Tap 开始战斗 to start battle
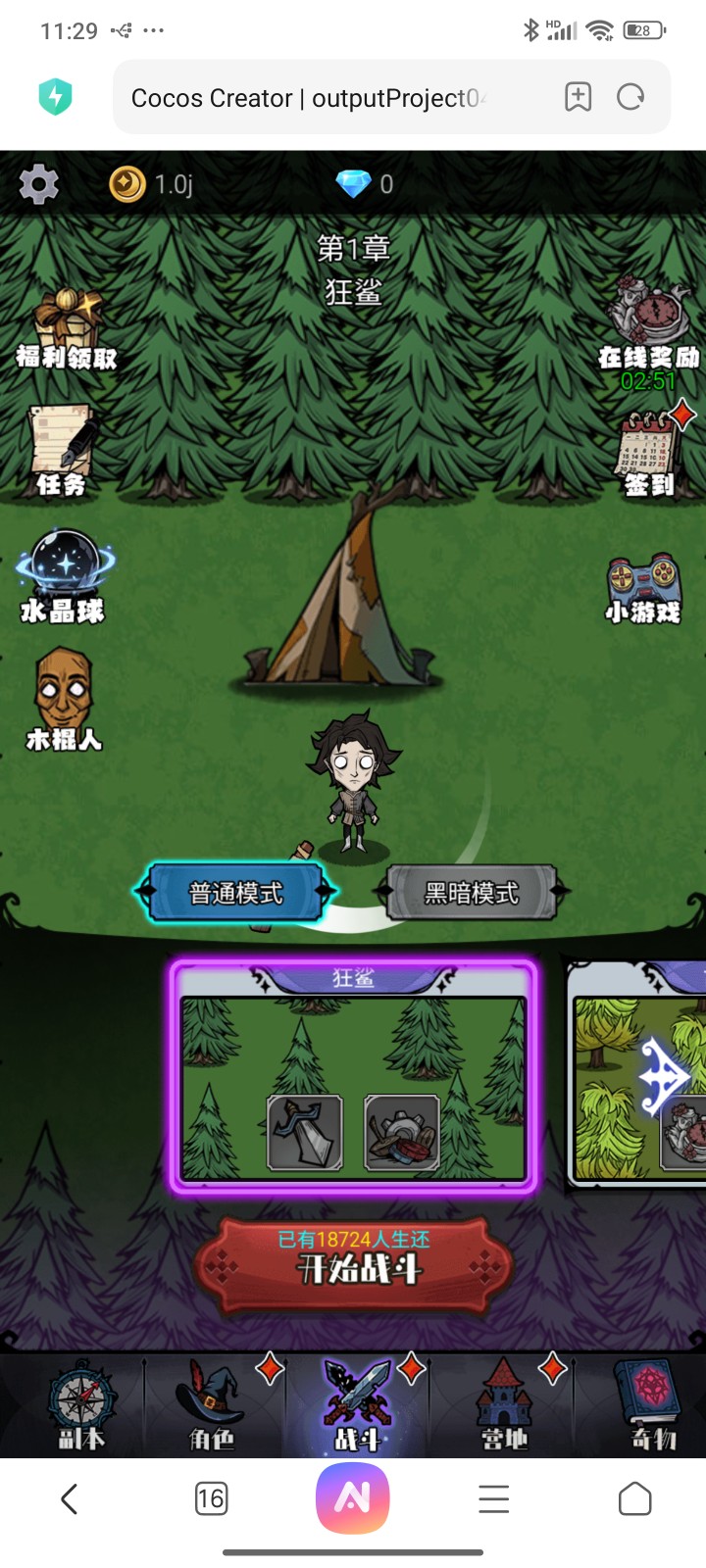 [x=353, y=1265]
